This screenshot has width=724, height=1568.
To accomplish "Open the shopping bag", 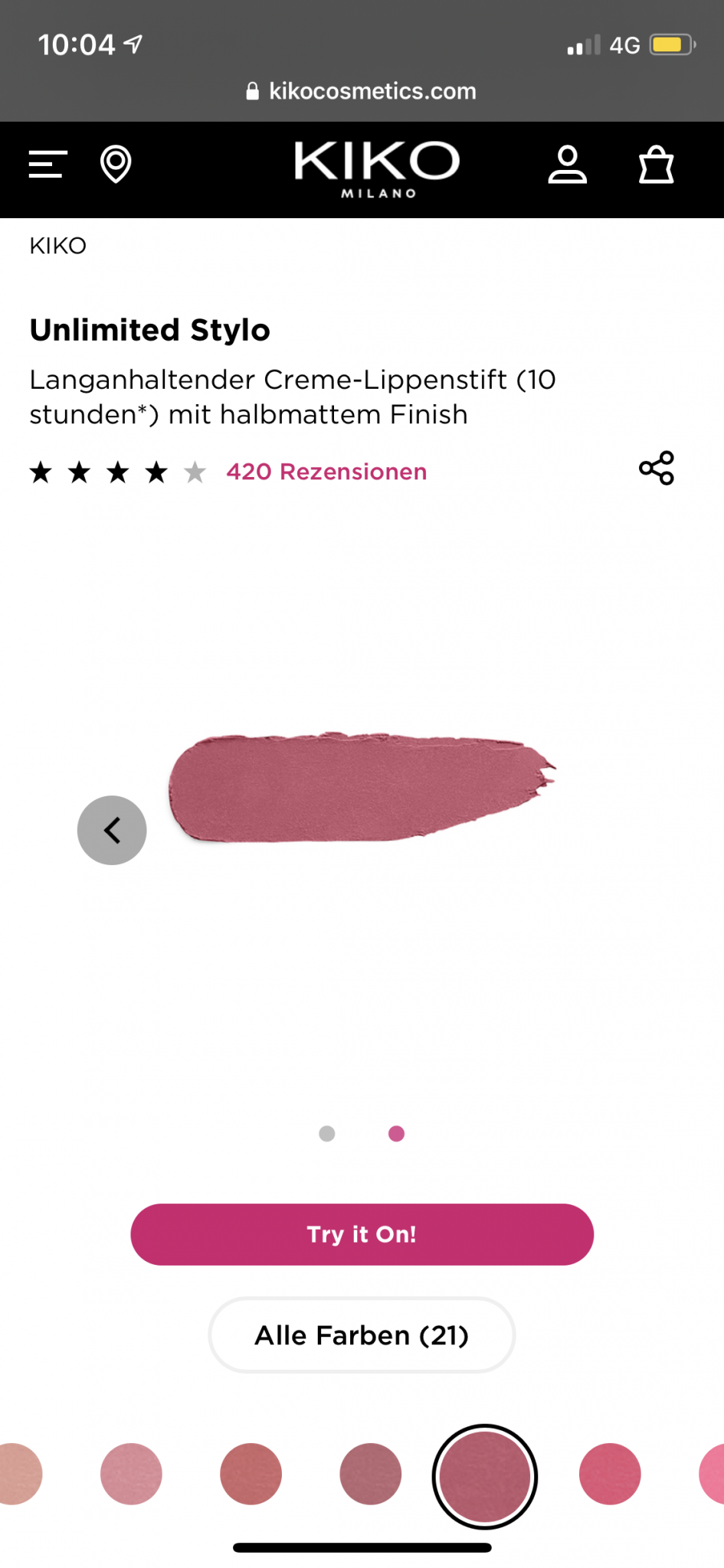I will (656, 164).
